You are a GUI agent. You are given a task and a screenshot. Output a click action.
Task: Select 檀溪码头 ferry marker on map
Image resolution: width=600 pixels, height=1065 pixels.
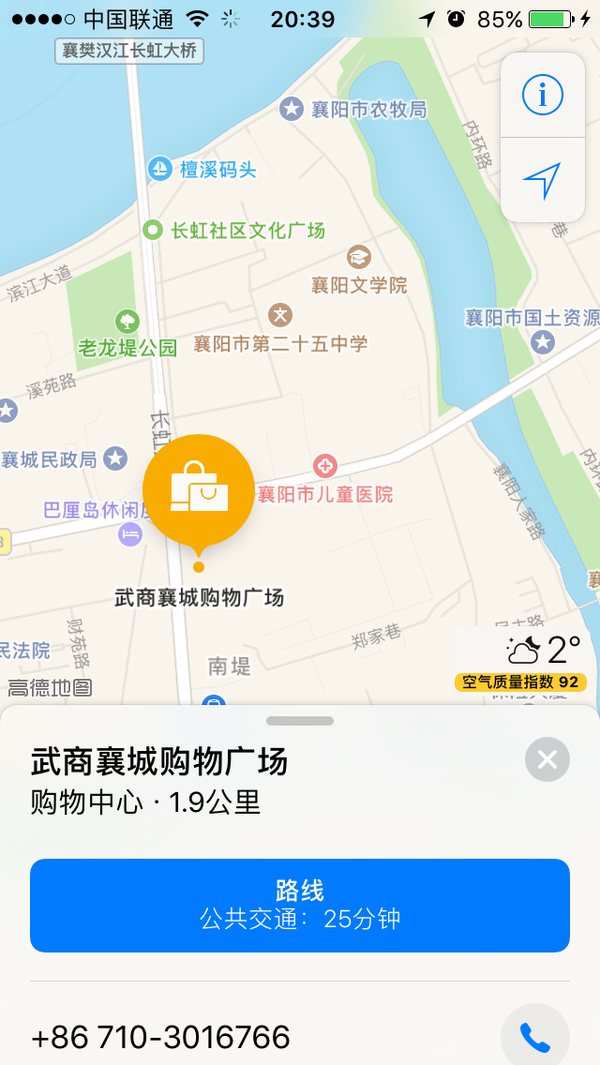click(x=160, y=169)
